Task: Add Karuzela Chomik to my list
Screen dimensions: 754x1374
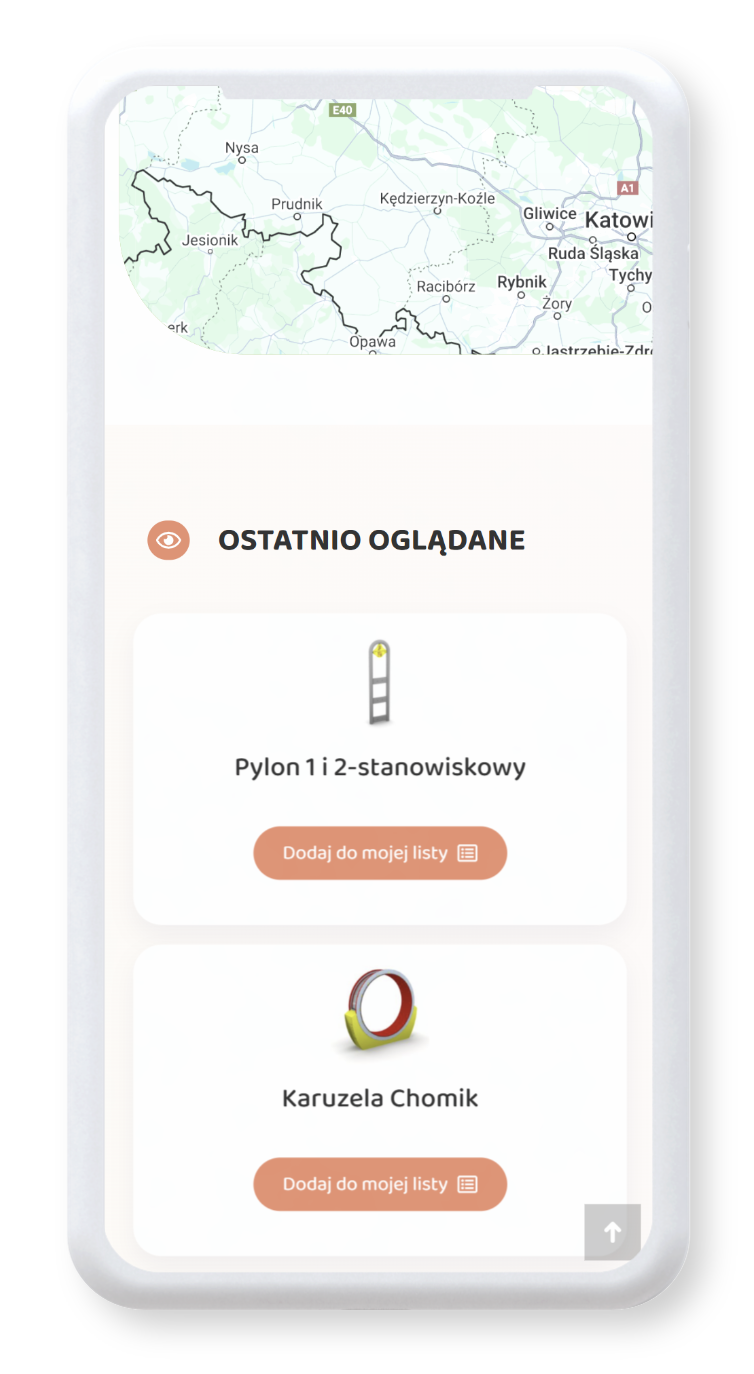Action: tap(380, 1184)
